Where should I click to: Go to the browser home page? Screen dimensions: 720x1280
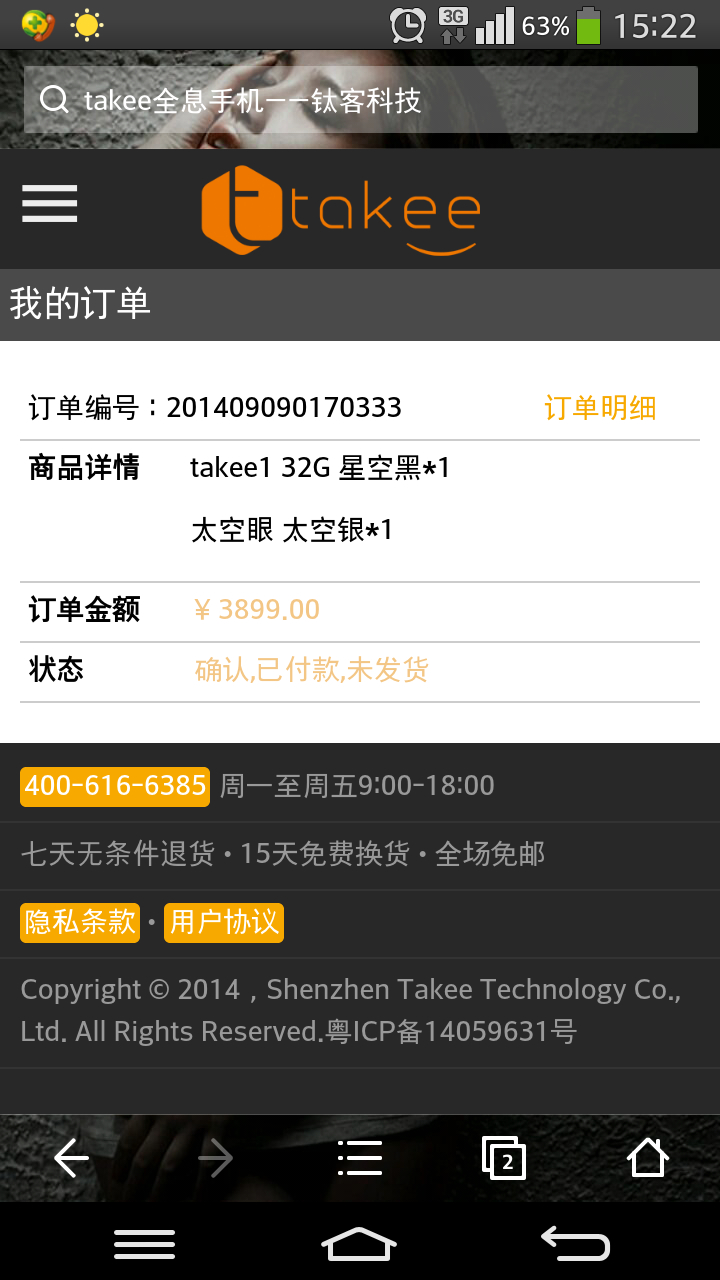point(647,1159)
